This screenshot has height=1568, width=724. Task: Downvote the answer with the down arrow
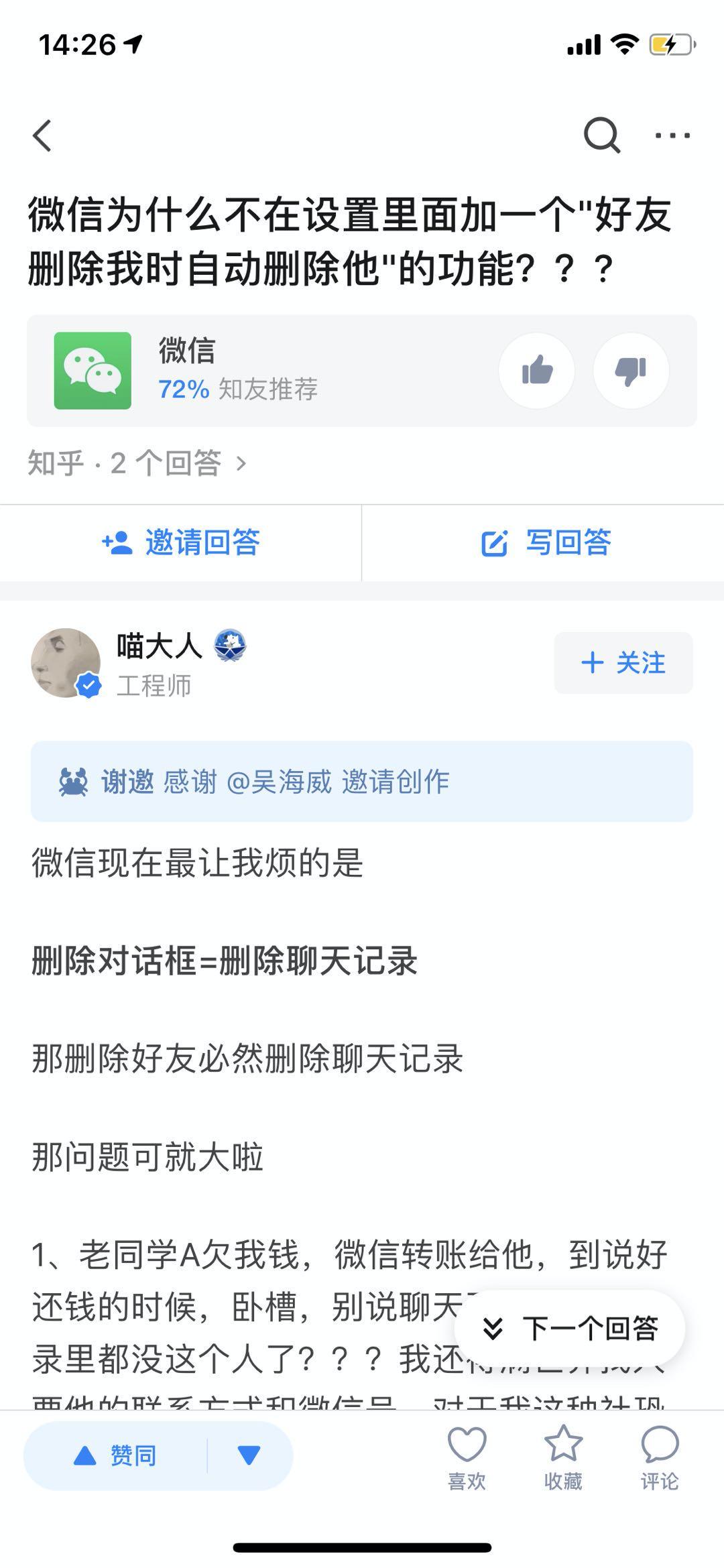(x=249, y=1455)
